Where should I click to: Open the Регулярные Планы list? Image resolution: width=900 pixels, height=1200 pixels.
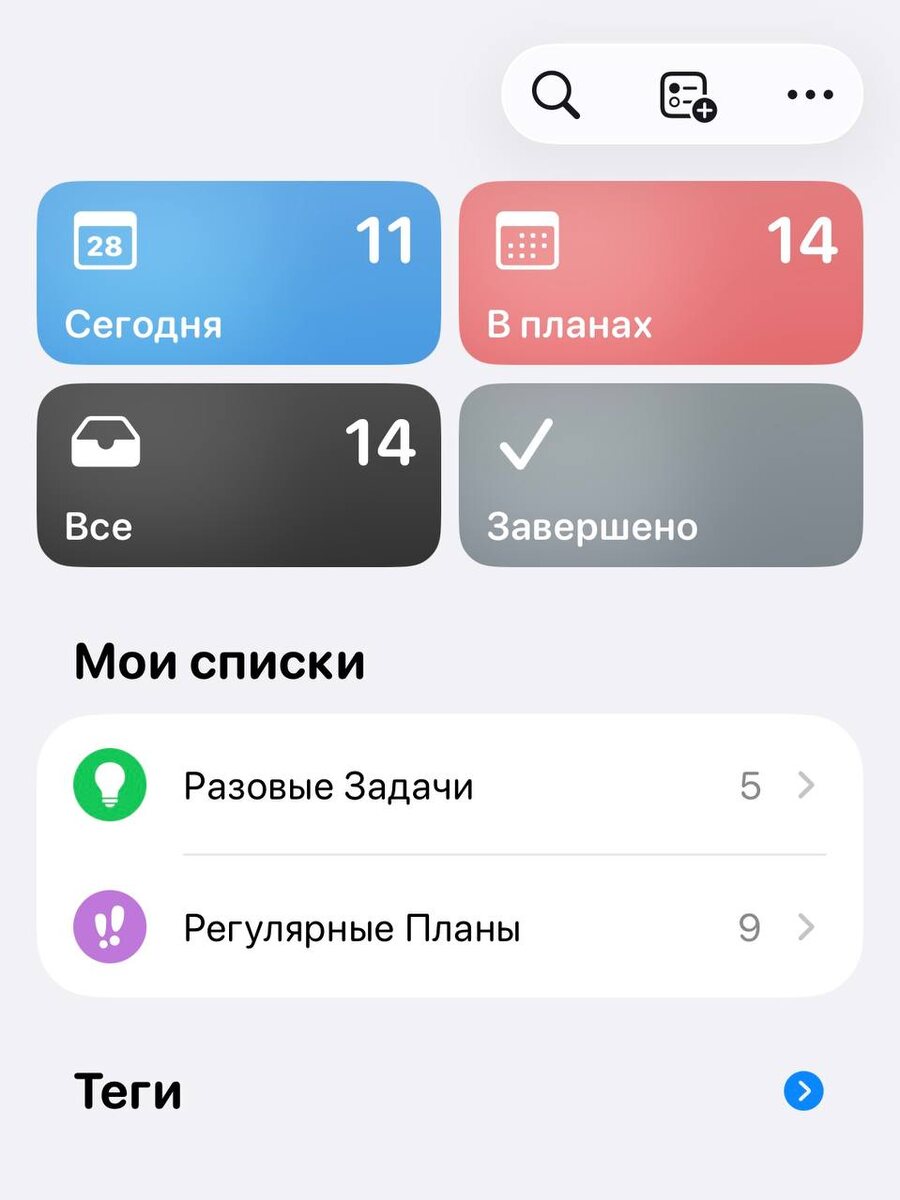450,927
